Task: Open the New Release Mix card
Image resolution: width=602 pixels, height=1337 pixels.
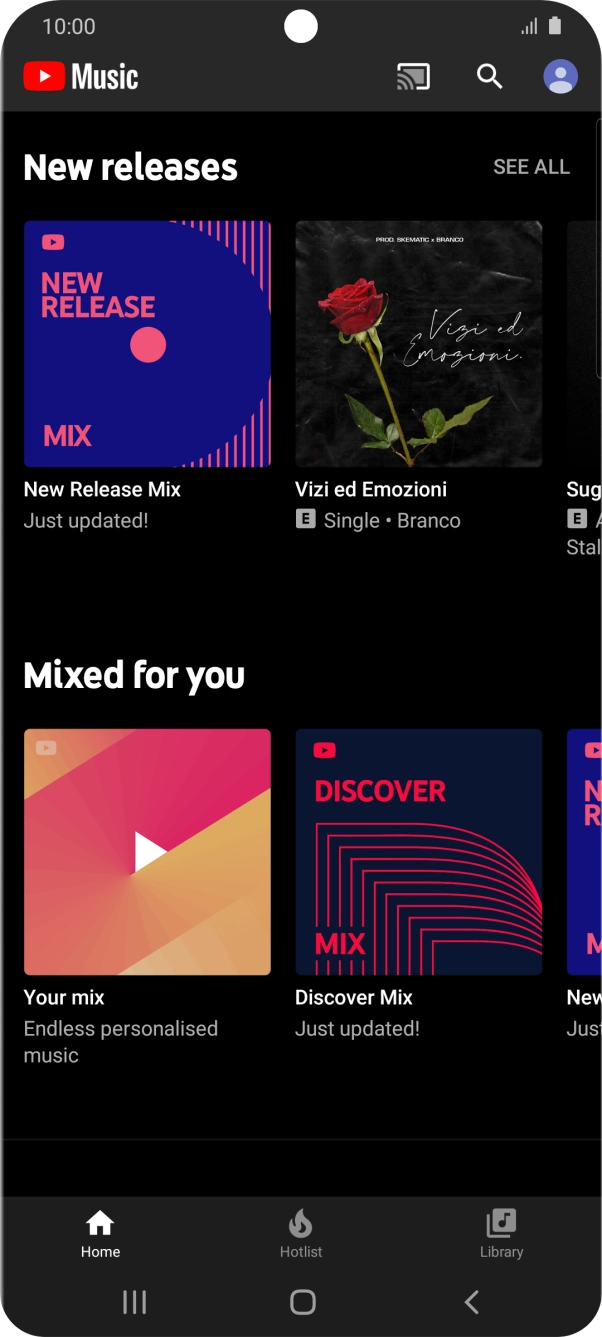Action: pyautogui.click(x=147, y=344)
